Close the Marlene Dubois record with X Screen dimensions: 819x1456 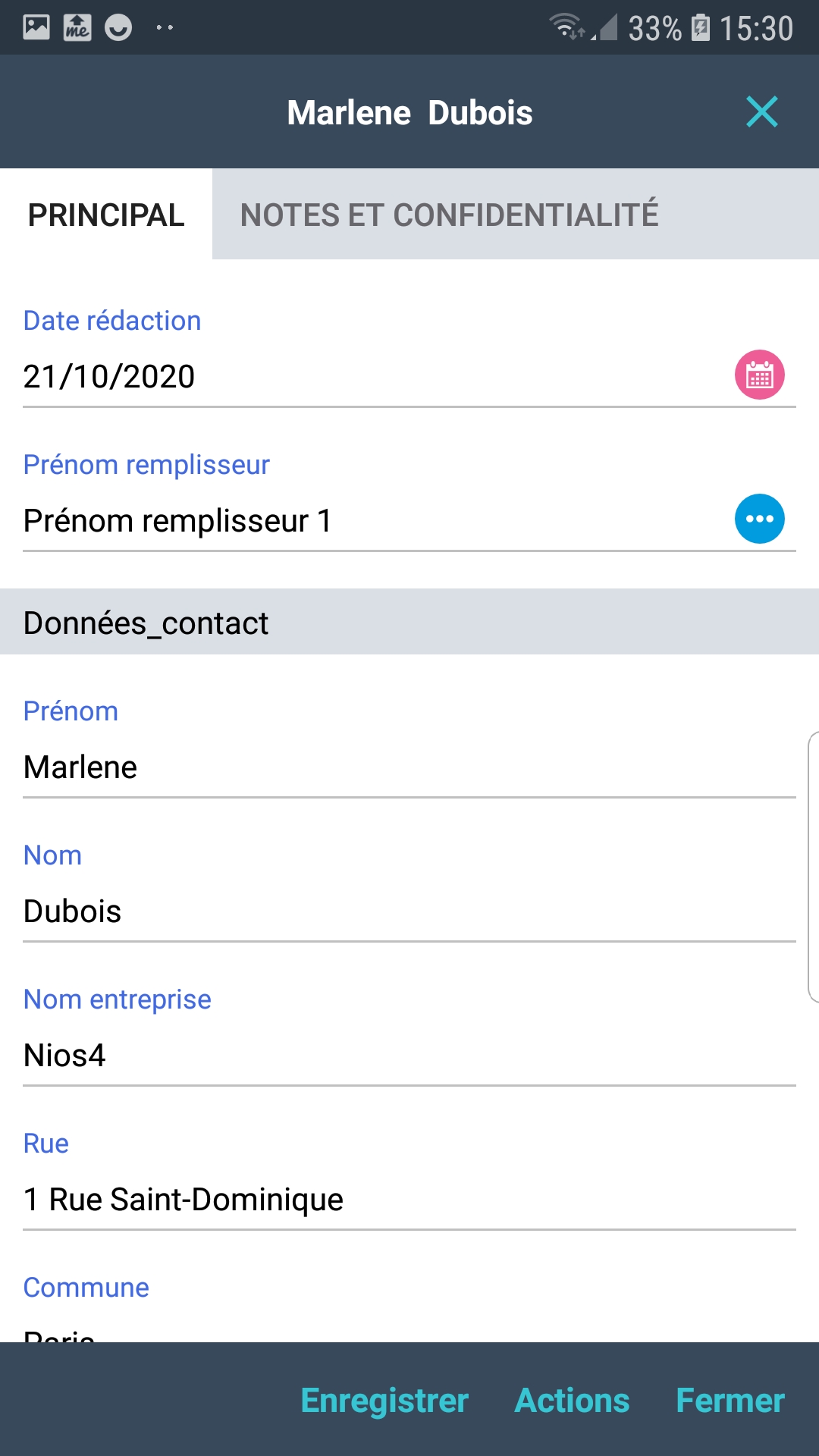761,112
